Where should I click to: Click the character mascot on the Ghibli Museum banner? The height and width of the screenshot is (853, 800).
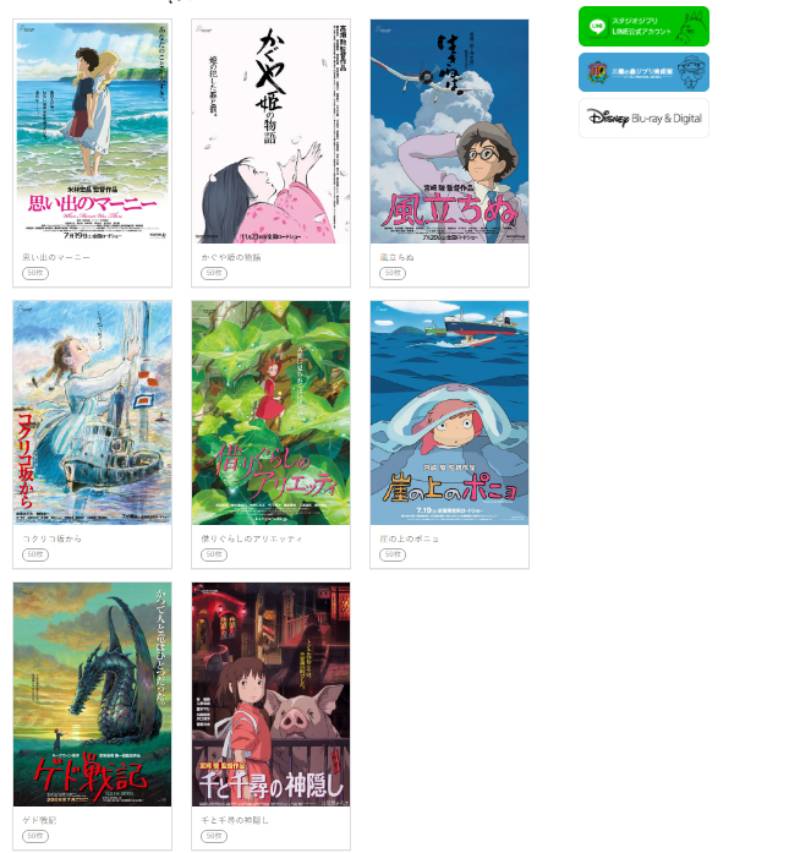point(690,72)
